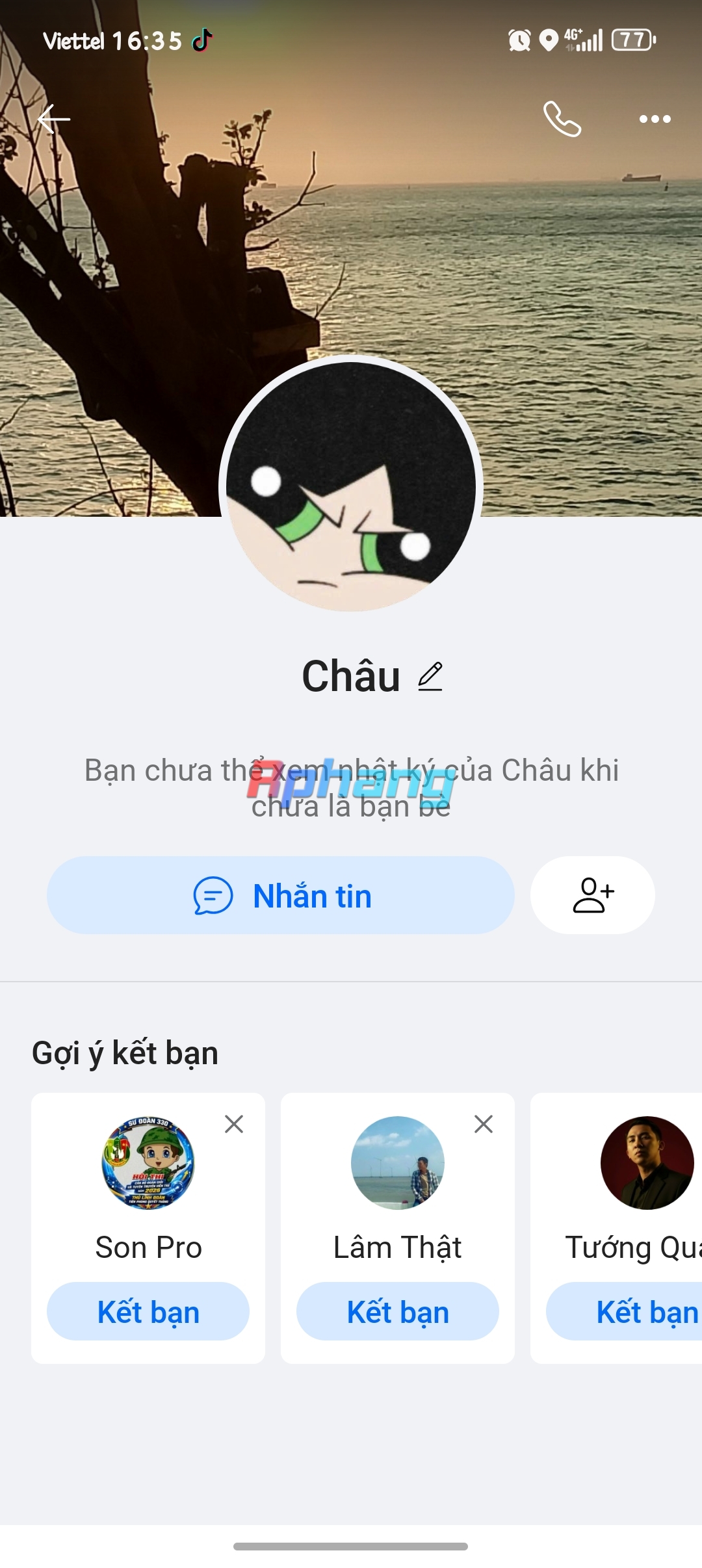Viewport: 702px width, 1568px height.
Task: Dismiss the Son Pro suggestion
Action: (x=234, y=1124)
